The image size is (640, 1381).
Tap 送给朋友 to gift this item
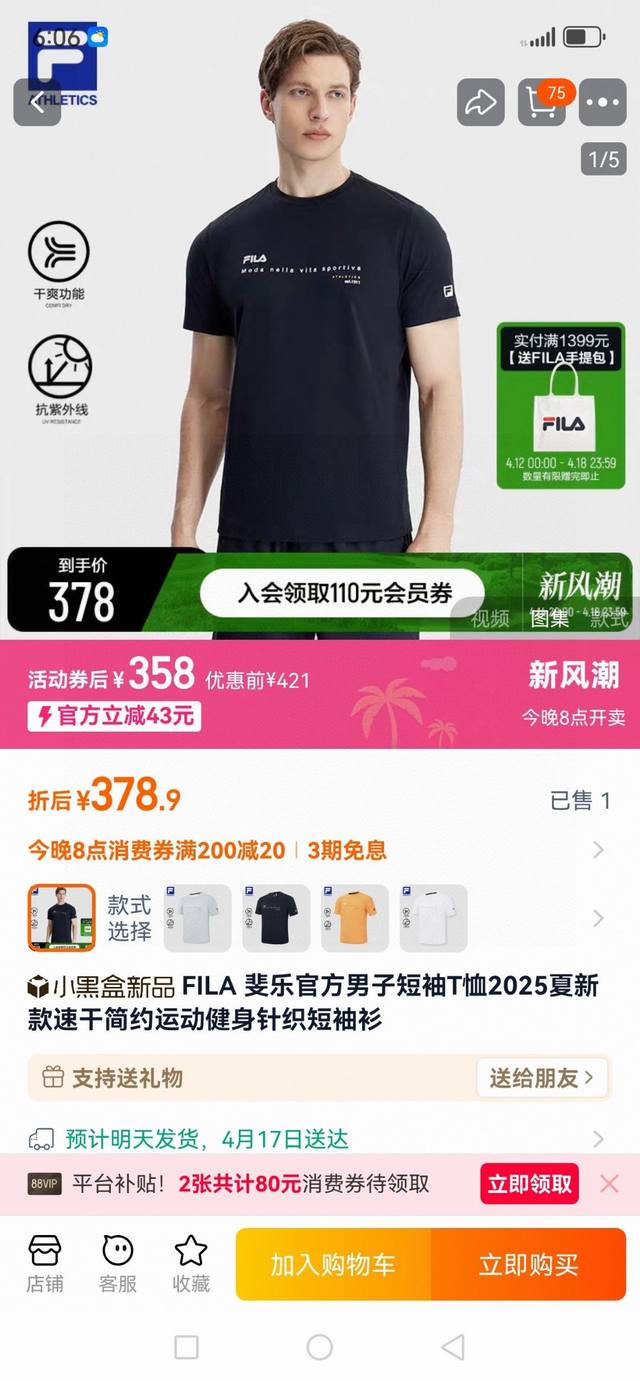[x=541, y=1078]
